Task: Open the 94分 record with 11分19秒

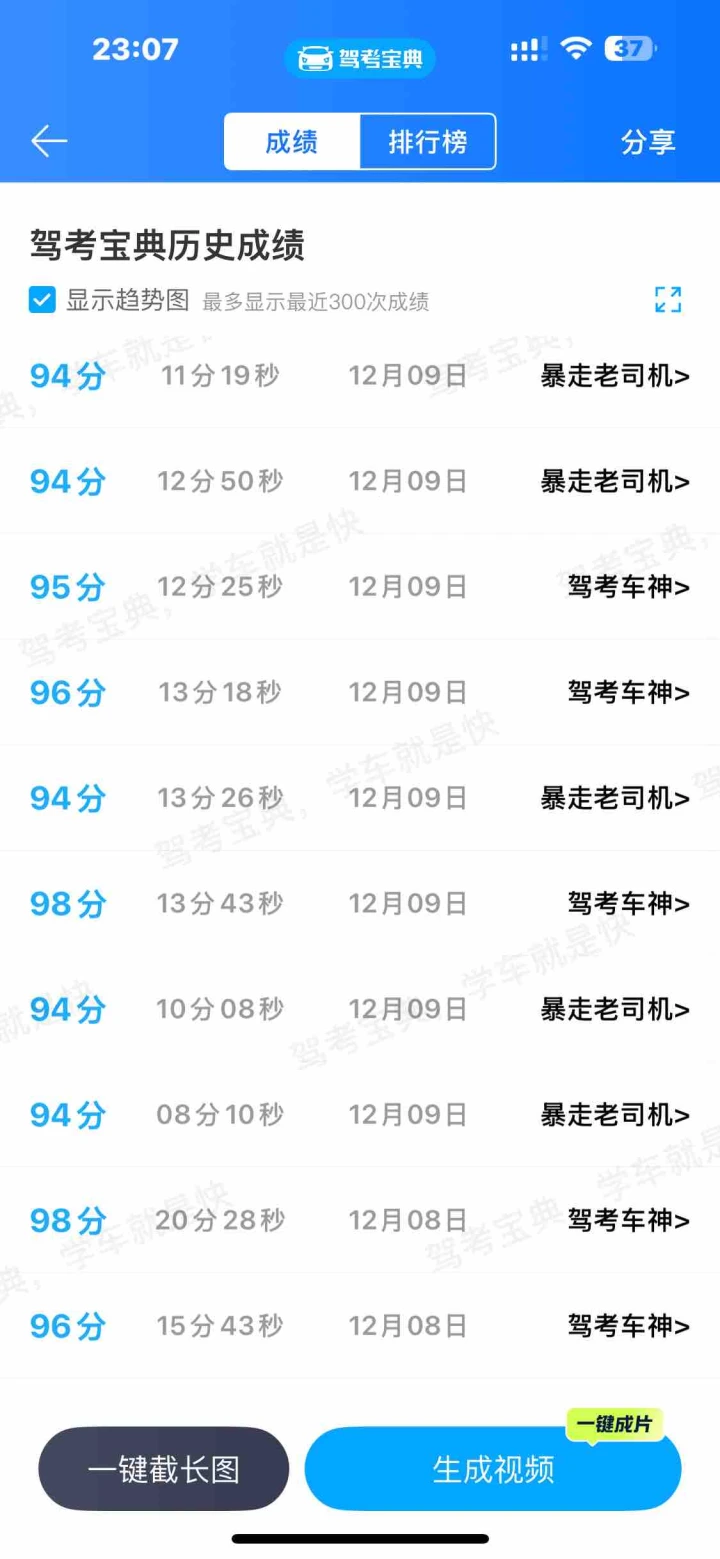Action: pyautogui.click(x=360, y=376)
